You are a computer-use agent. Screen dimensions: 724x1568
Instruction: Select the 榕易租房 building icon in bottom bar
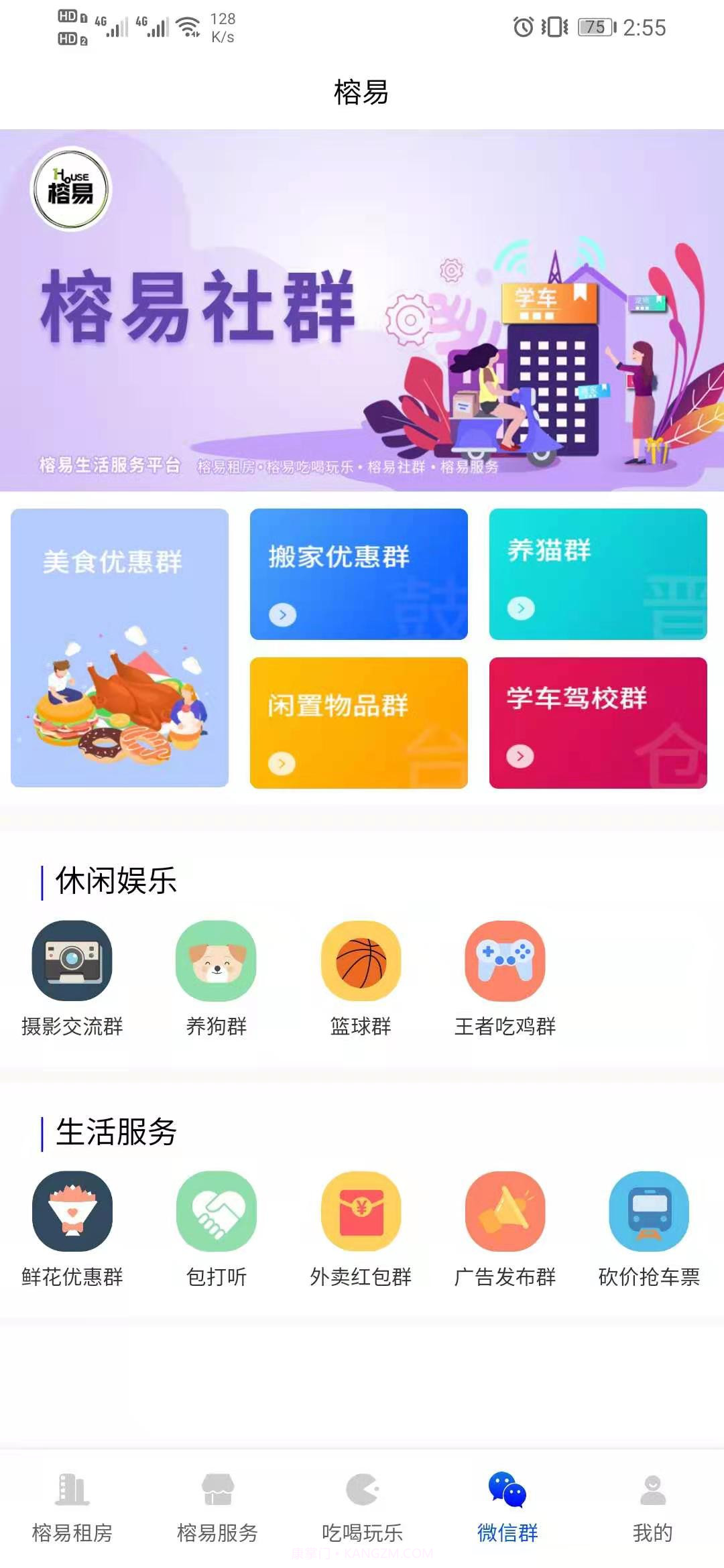tap(72, 1494)
